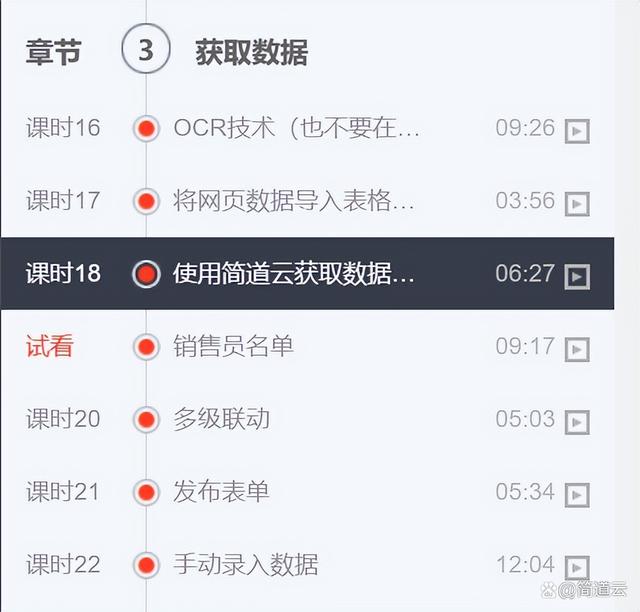Open lesson 20 多级联动

click(221, 419)
